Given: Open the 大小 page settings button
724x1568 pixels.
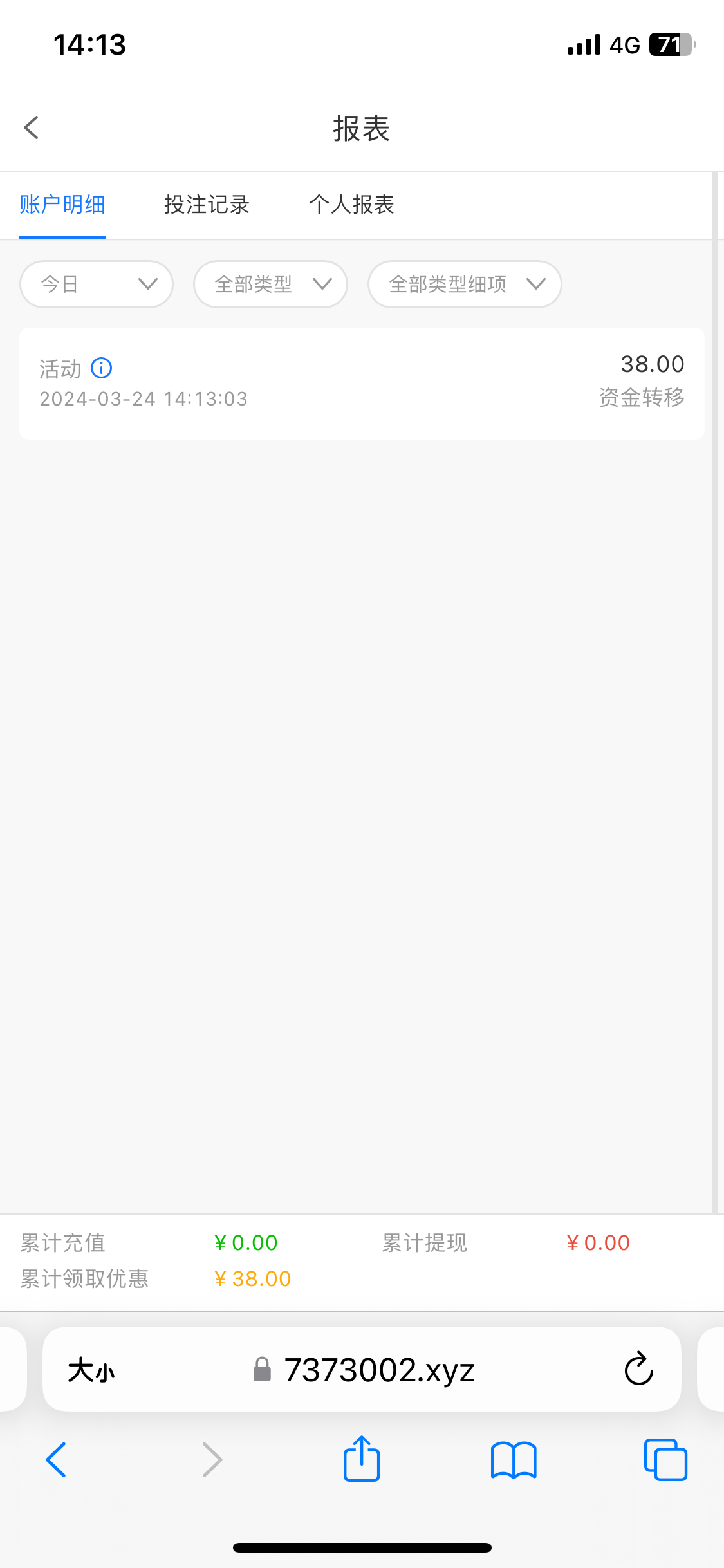Looking at the screenshot, I should pos(91,1370).
